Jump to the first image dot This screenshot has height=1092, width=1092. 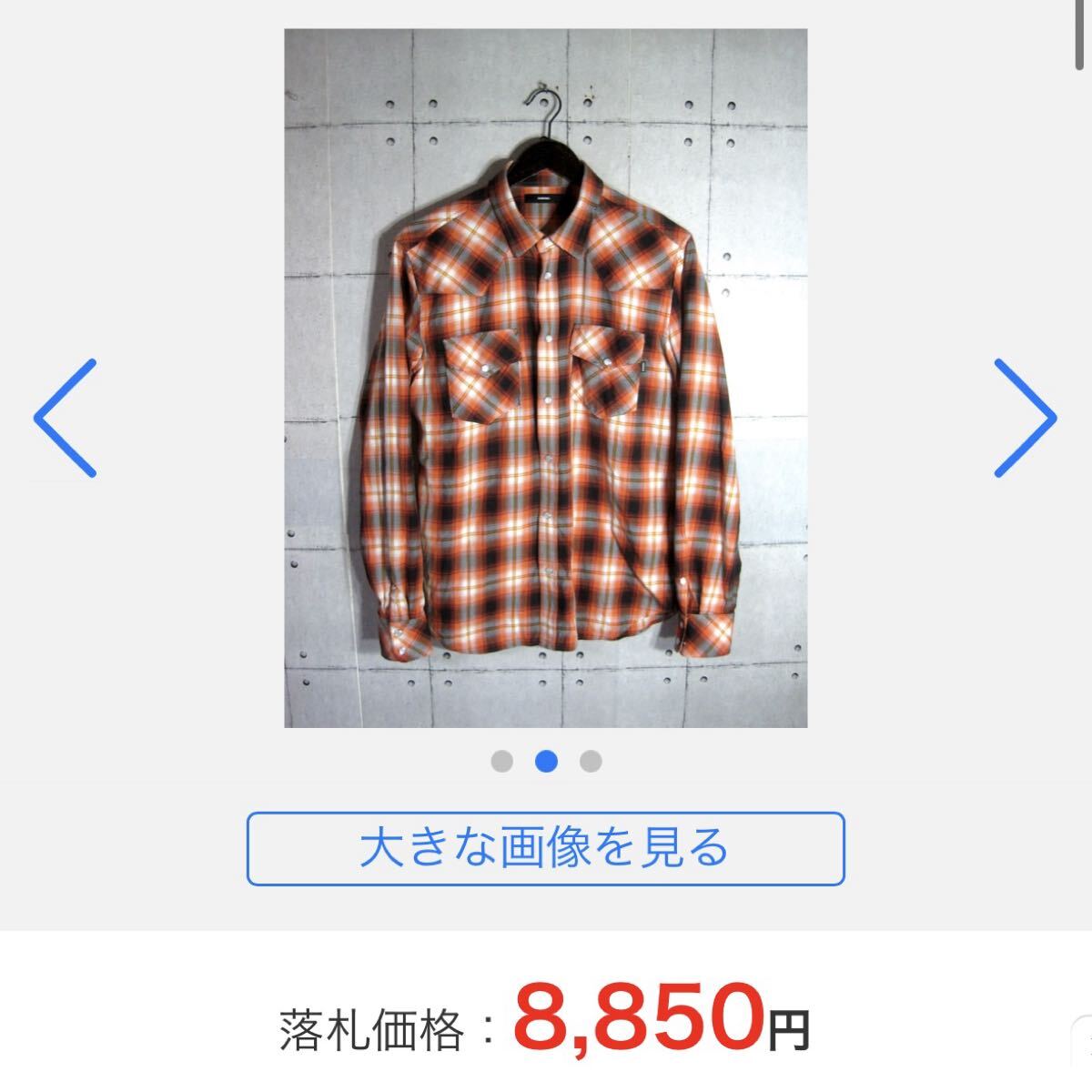point(501,761)
